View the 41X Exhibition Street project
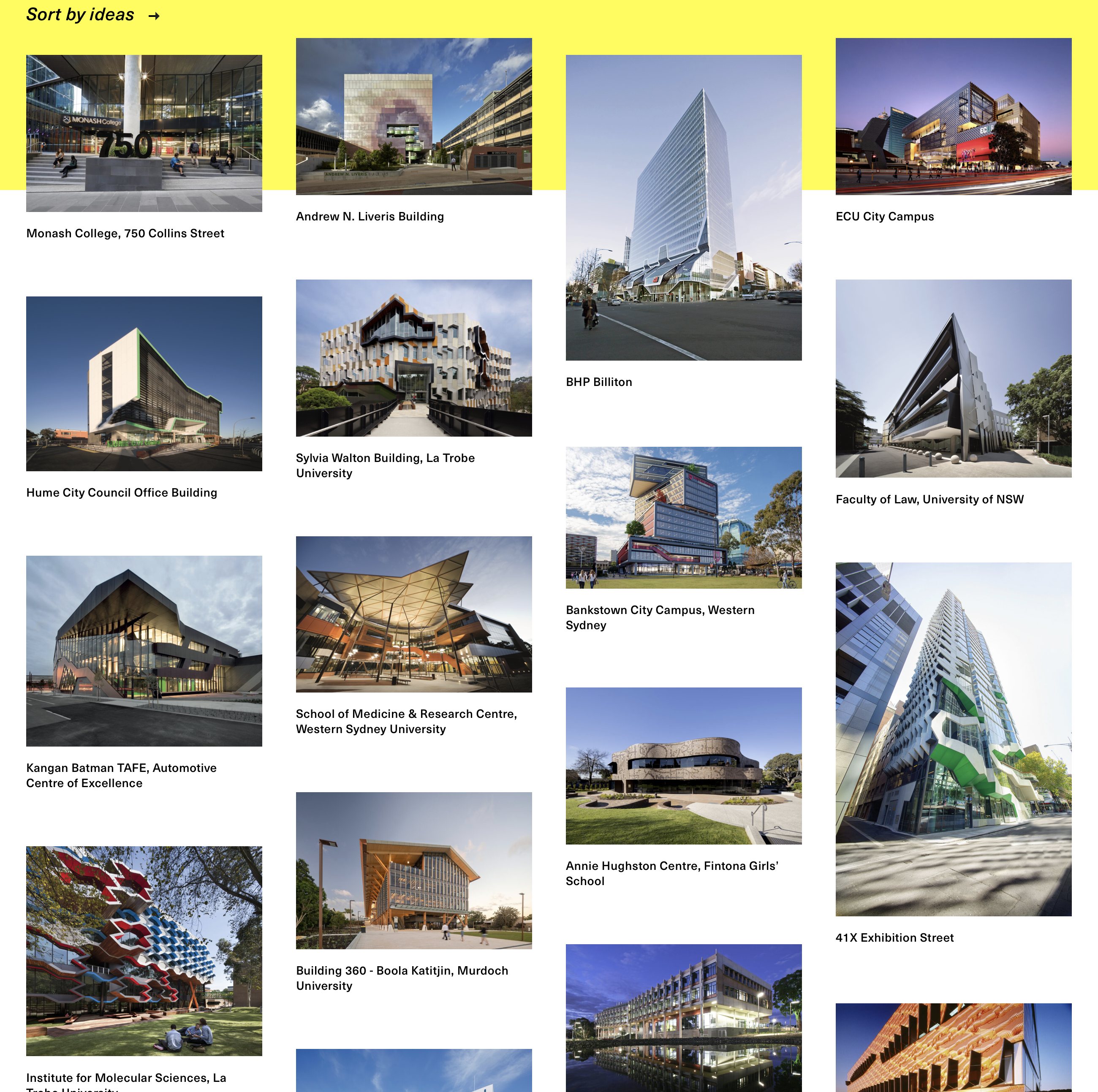1098x1092 pixels. click(953, 739)
